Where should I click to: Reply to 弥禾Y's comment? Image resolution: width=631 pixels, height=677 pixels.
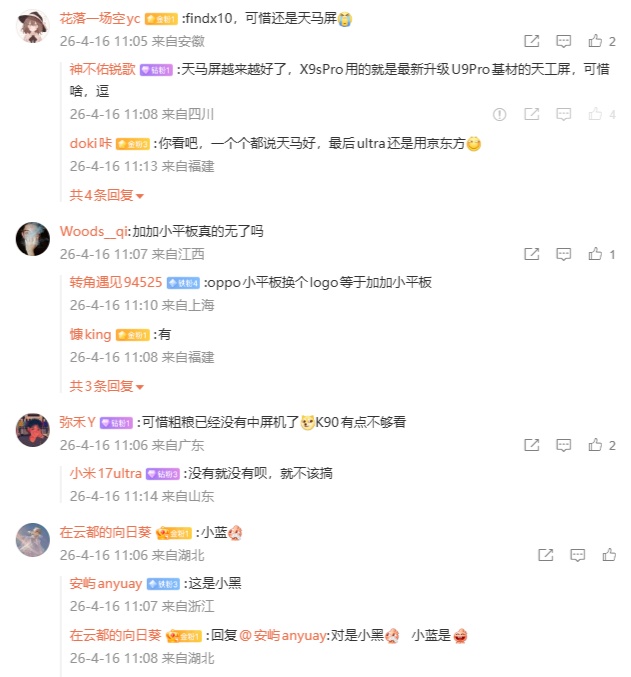coord(564,445)
